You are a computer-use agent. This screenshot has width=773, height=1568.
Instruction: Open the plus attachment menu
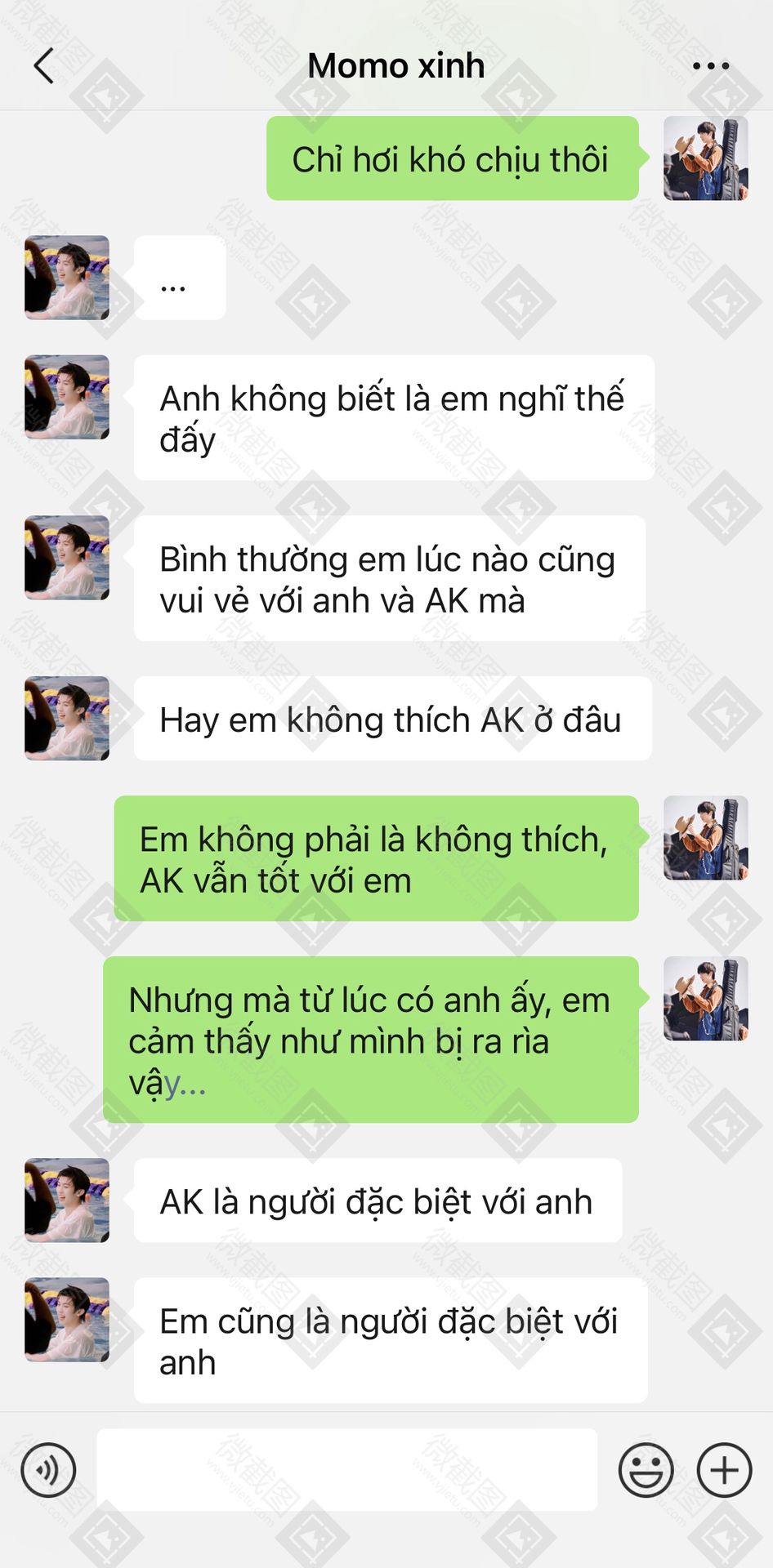point(724,1470)
